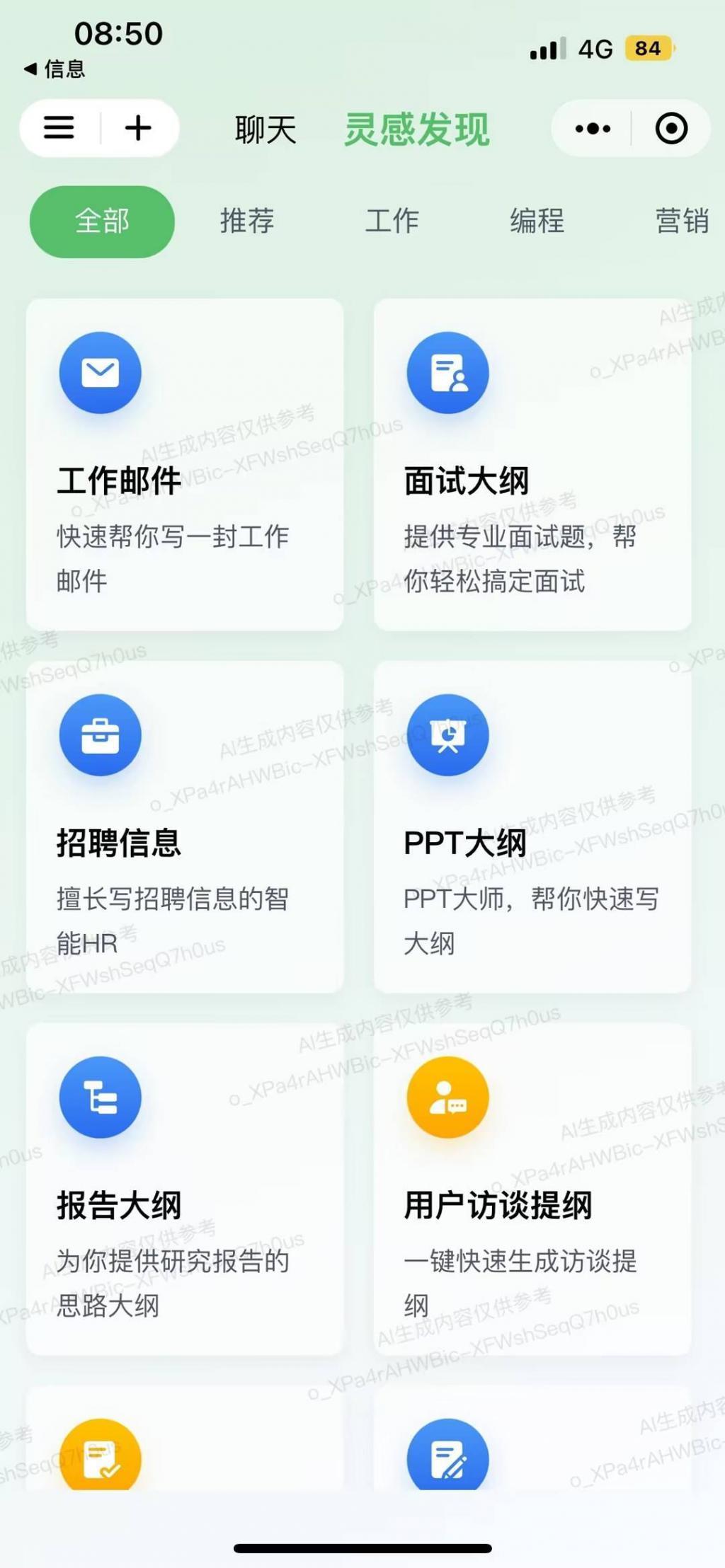Start a new chat with the plus button
Screen dimensions: 725x1568
pos(137,129)
